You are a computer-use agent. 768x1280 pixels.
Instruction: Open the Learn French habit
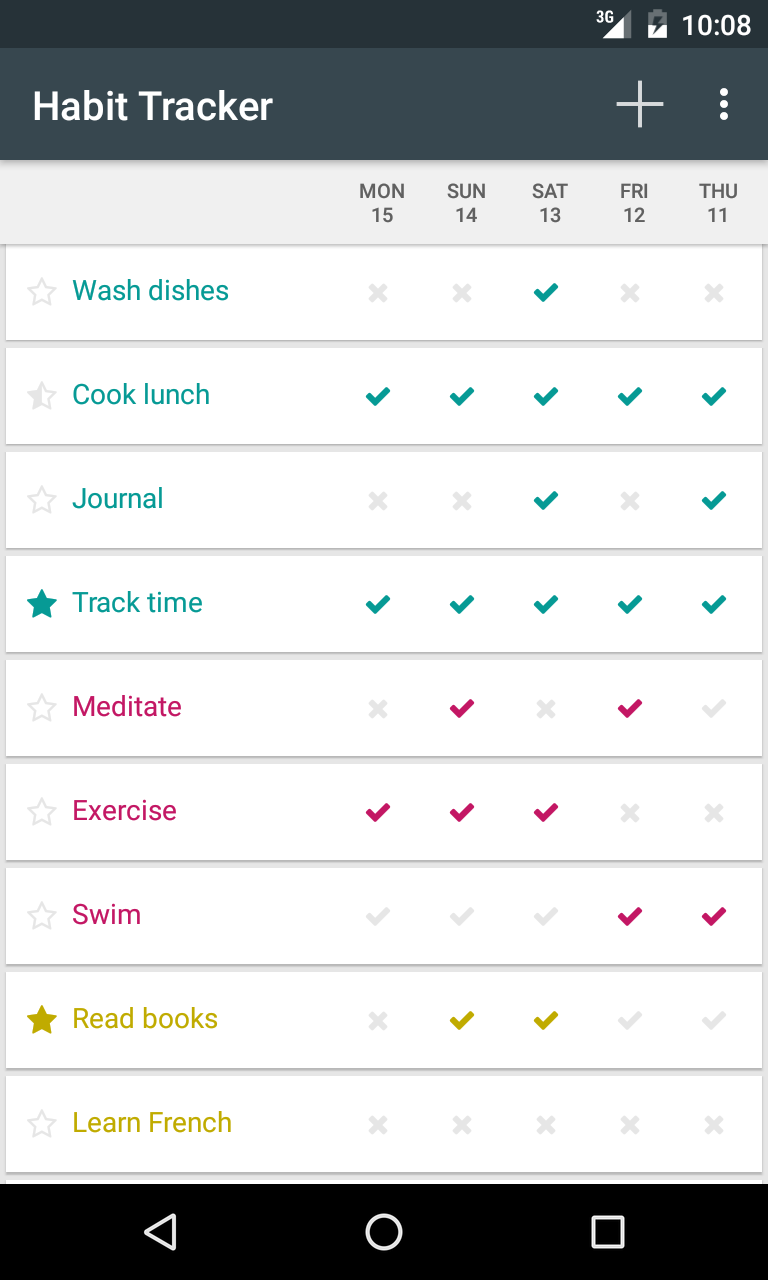(x=152, y=1123)
